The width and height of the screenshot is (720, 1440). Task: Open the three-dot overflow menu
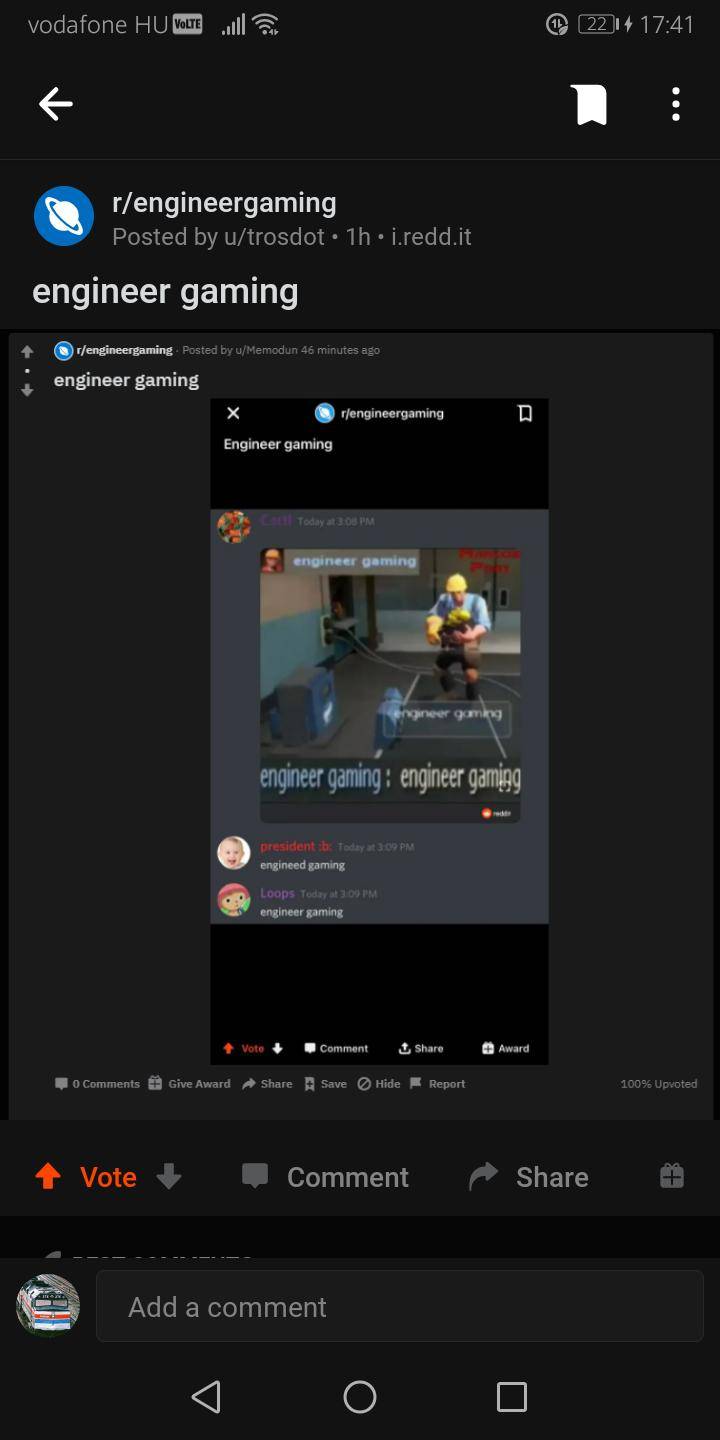[x=676, y=104]
